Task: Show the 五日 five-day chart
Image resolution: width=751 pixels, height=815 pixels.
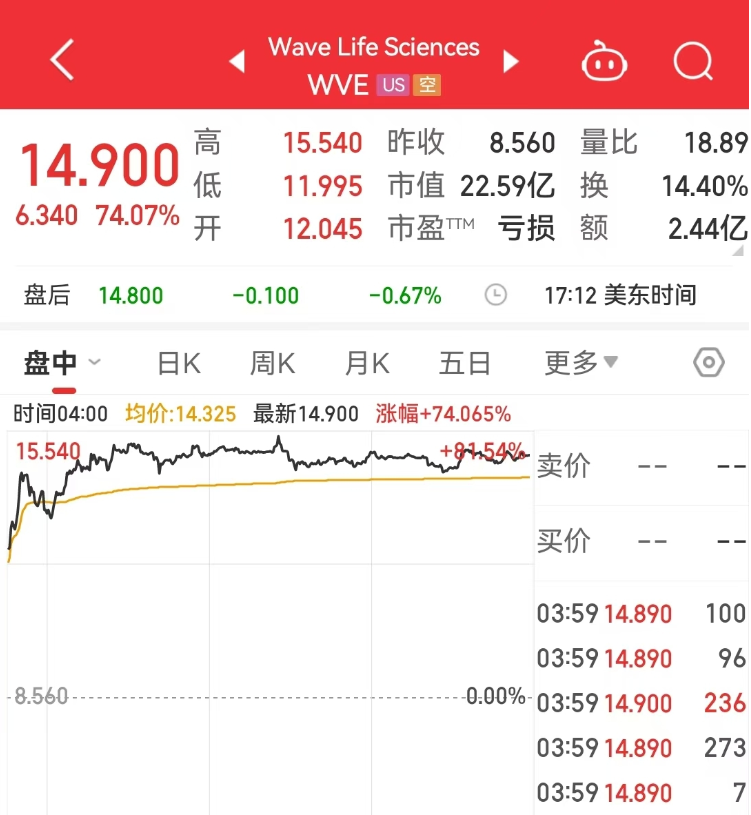Action: pyautogui.click(x=465, y=362)
